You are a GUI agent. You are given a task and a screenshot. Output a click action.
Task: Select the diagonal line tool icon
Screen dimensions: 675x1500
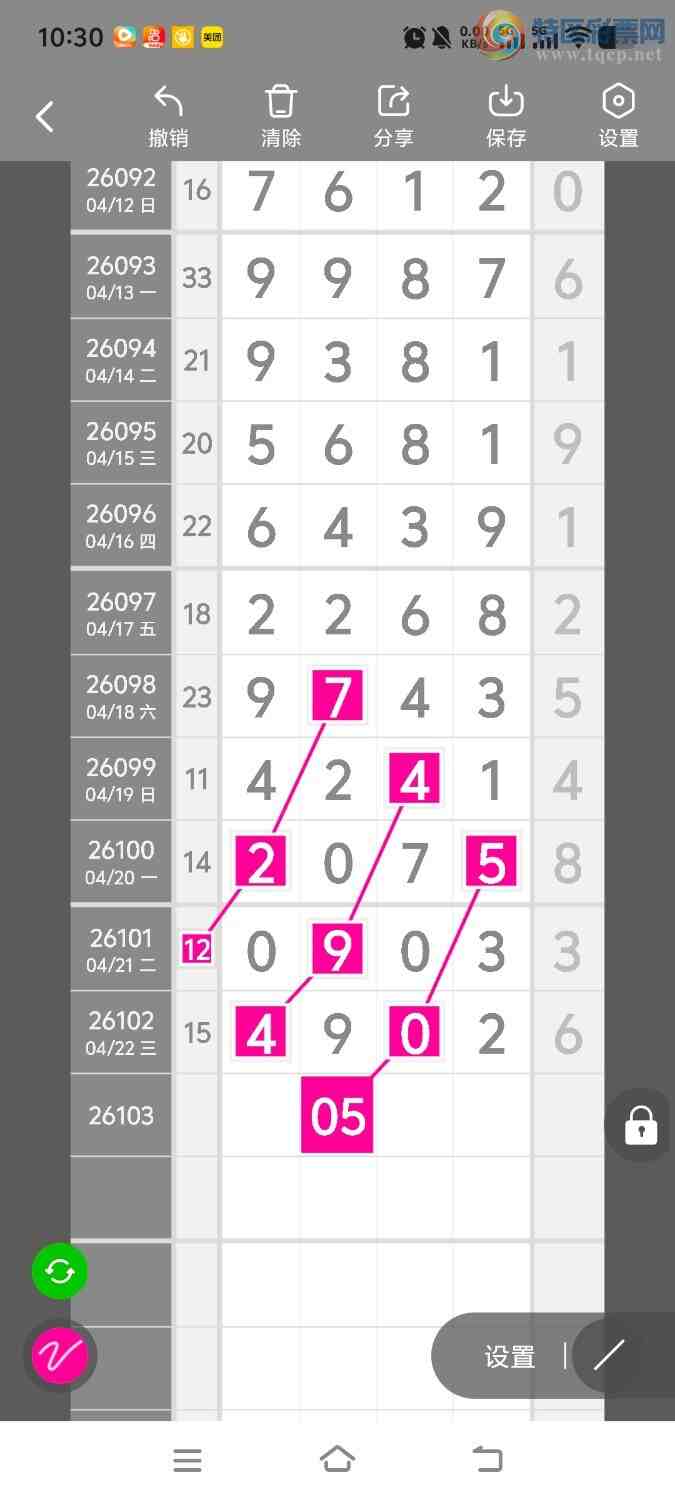click(609, 1355)
